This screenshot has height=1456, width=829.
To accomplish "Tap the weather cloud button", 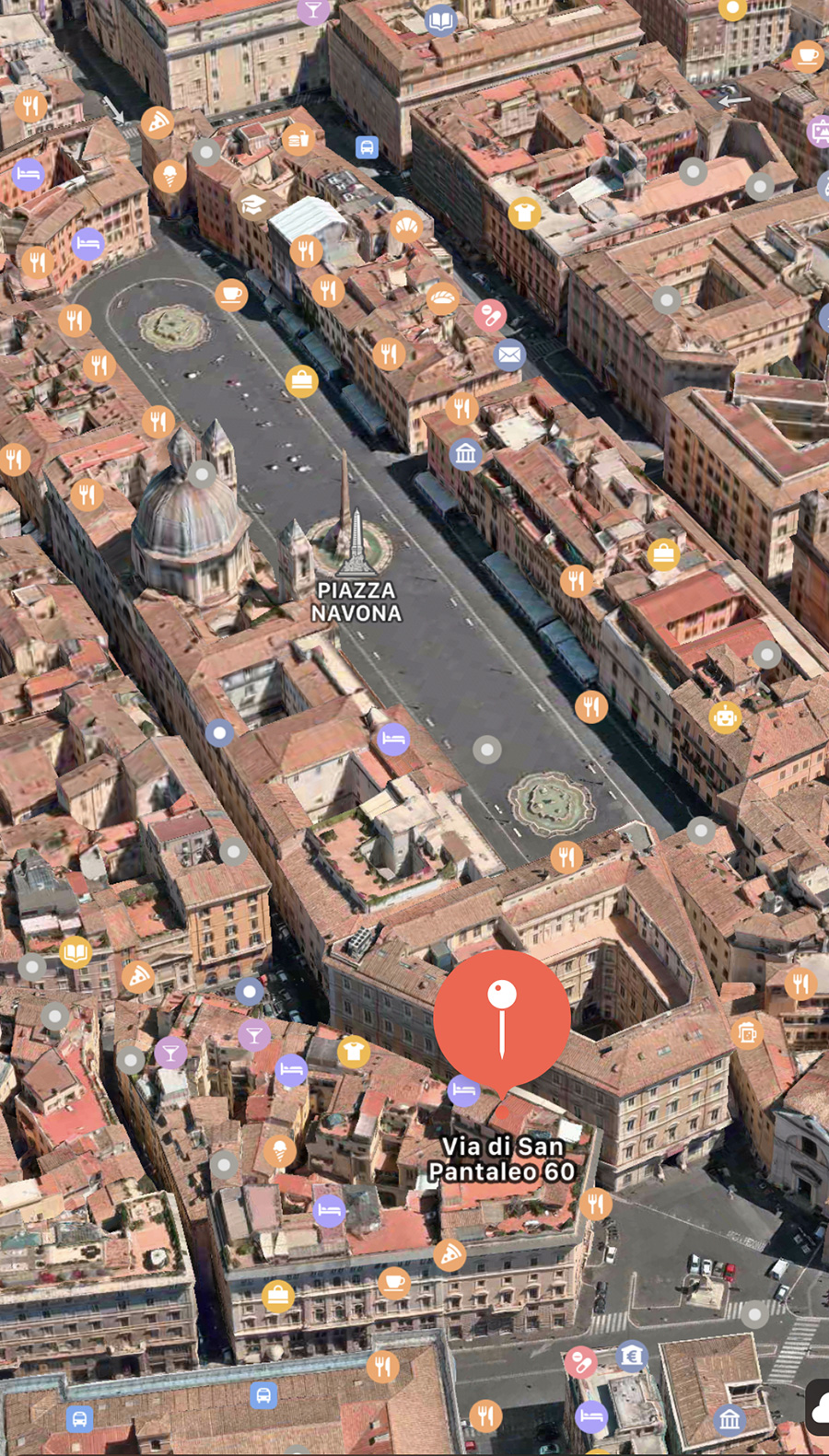I will 818,1407.
